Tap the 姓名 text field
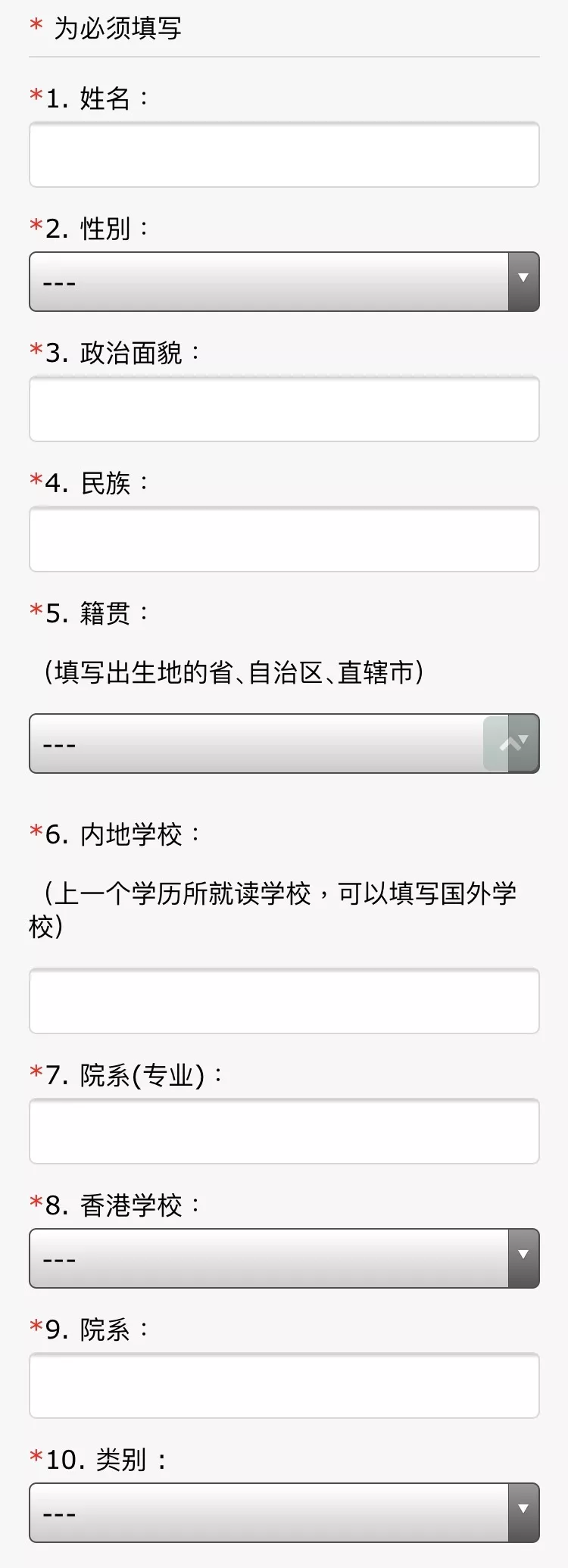This screenshot has height=1568, width=568. pos(284,154)
